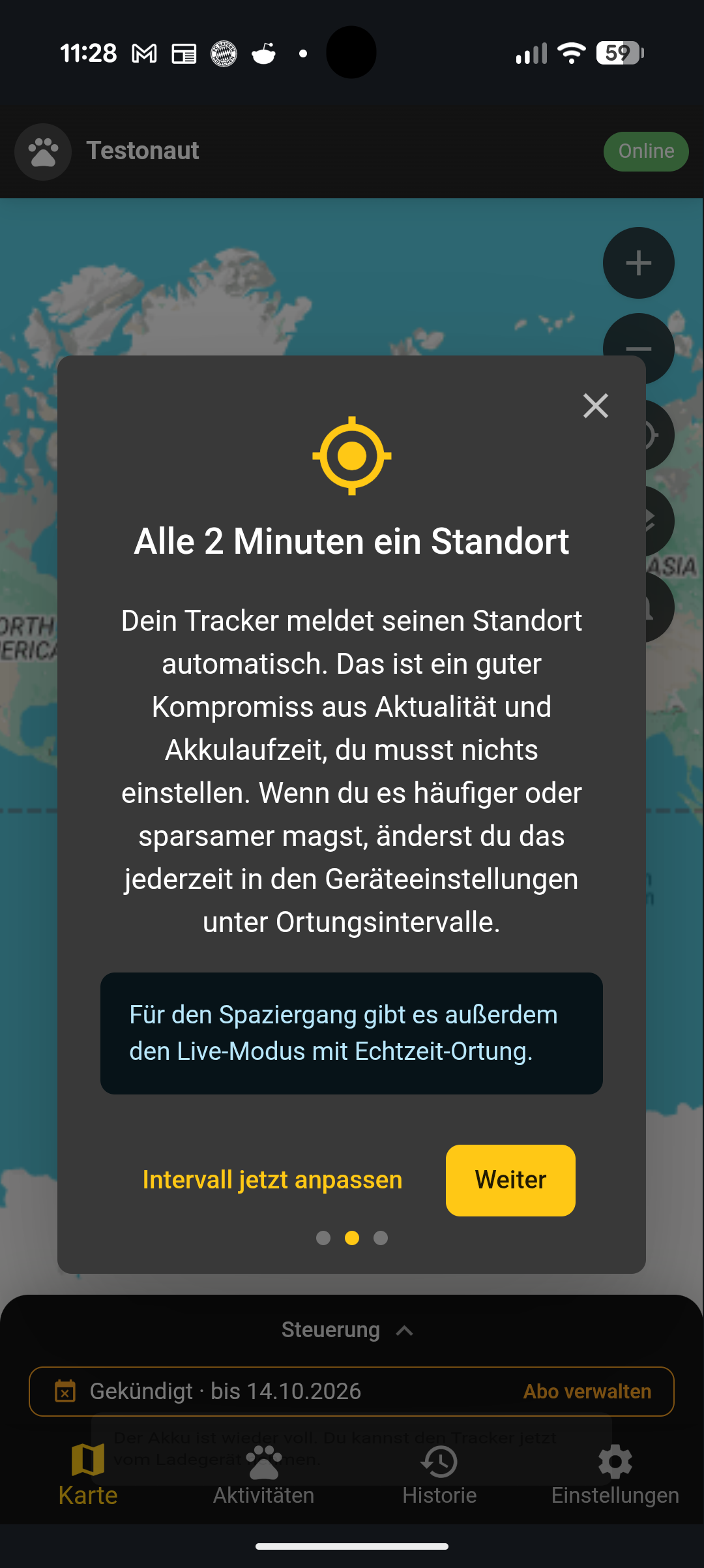704x1568 pixels.
Task: Jump to the third onboarding page dot
Action: (x=381, y=1238)
